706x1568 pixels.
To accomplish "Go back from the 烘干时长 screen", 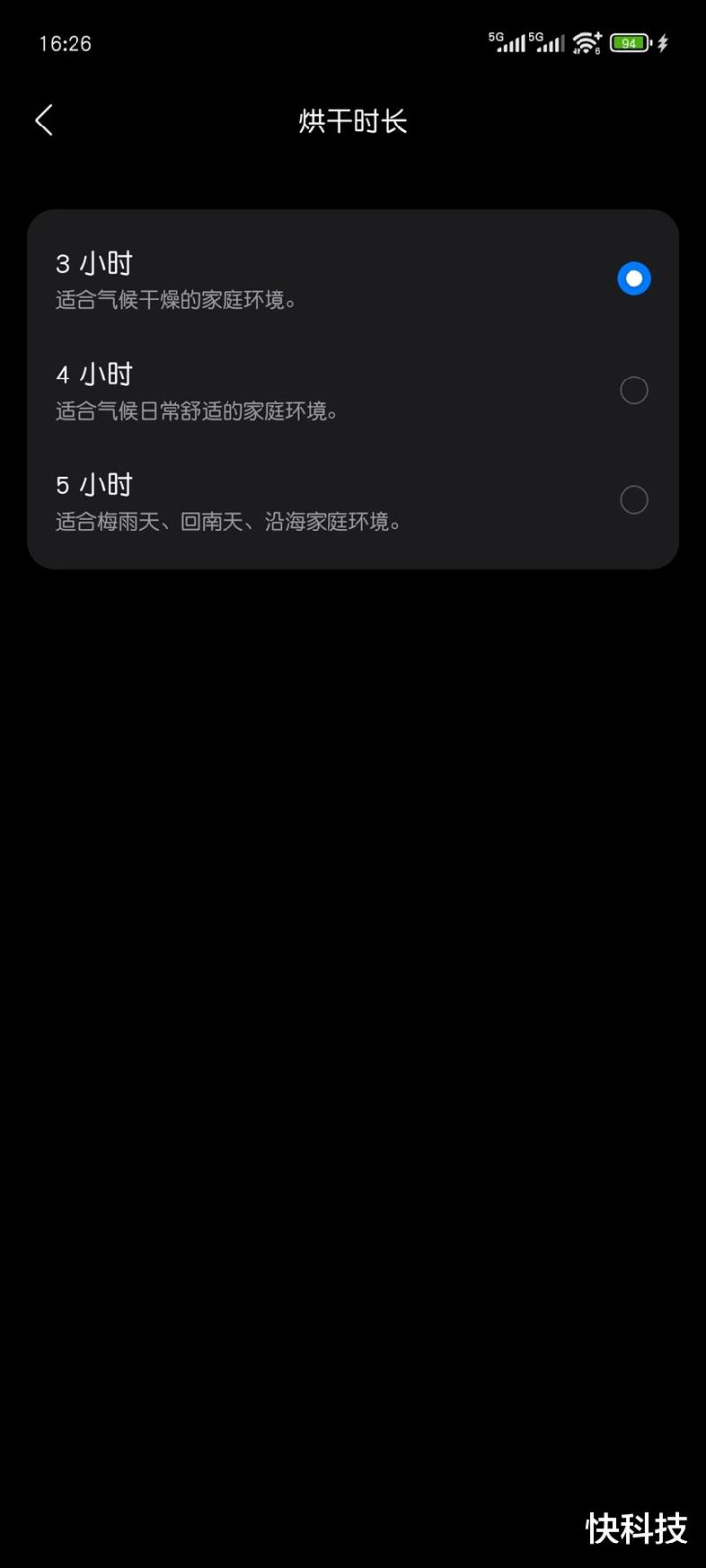I will [x=44, y=121].
